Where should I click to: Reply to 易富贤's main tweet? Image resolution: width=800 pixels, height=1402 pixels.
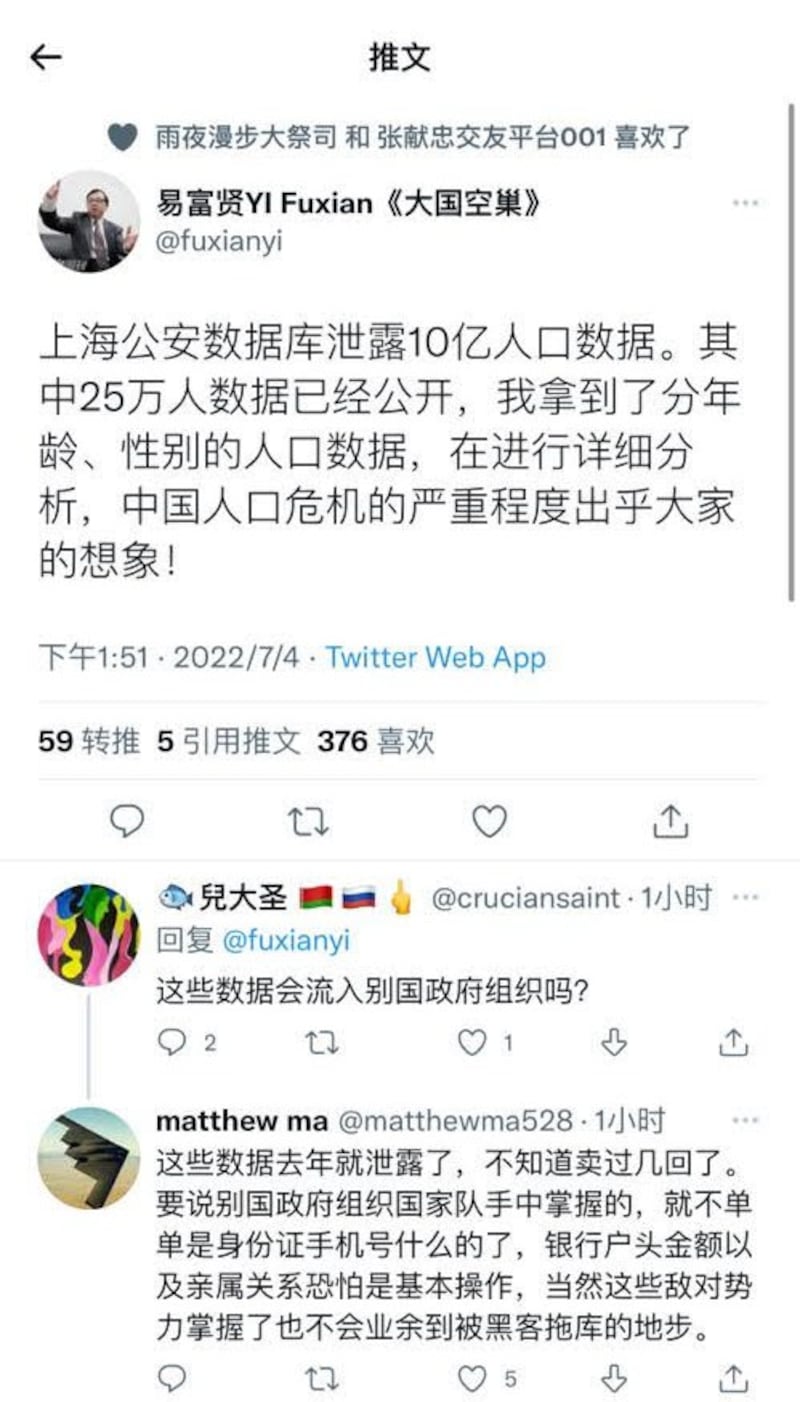126,822
